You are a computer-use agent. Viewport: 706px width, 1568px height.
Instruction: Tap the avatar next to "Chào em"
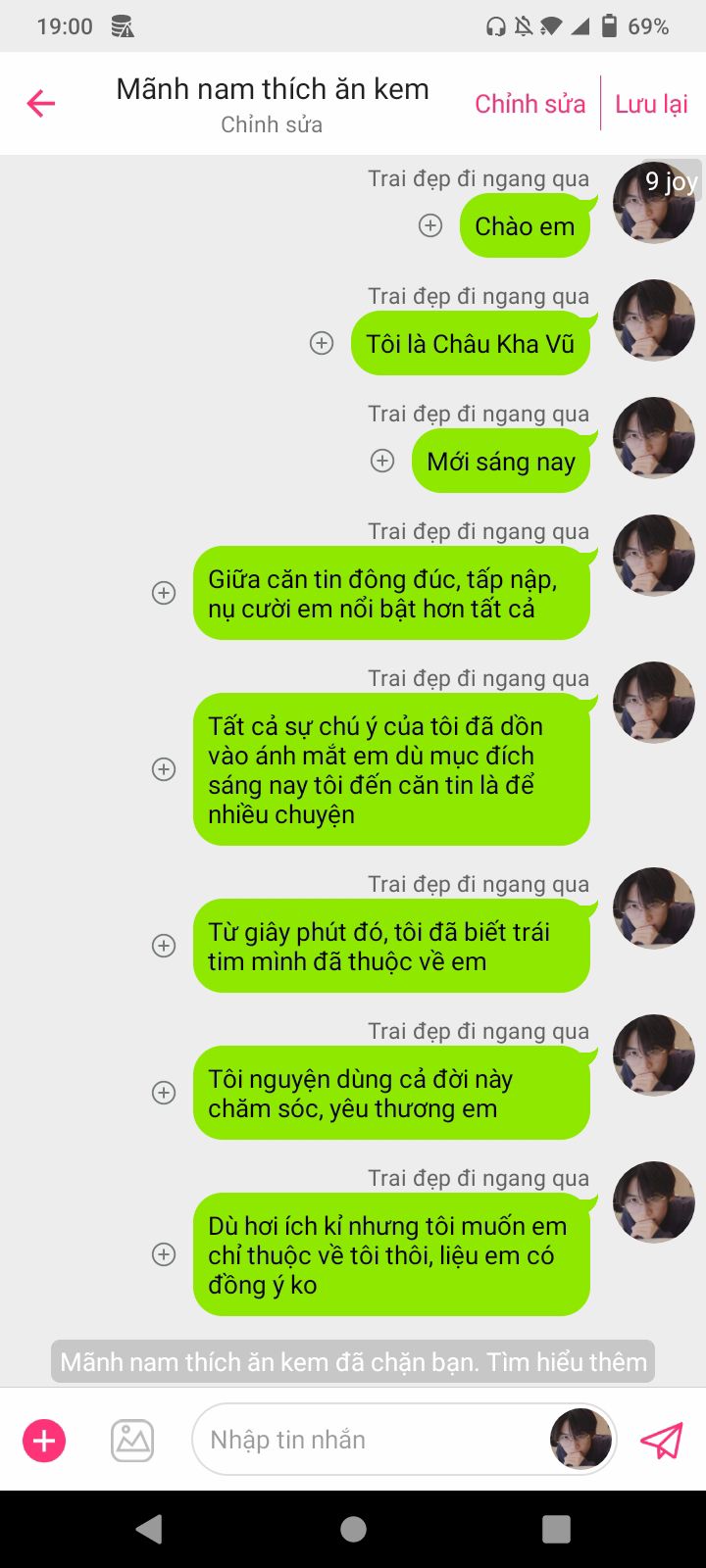pyautogui.click(x=654, y=203)
